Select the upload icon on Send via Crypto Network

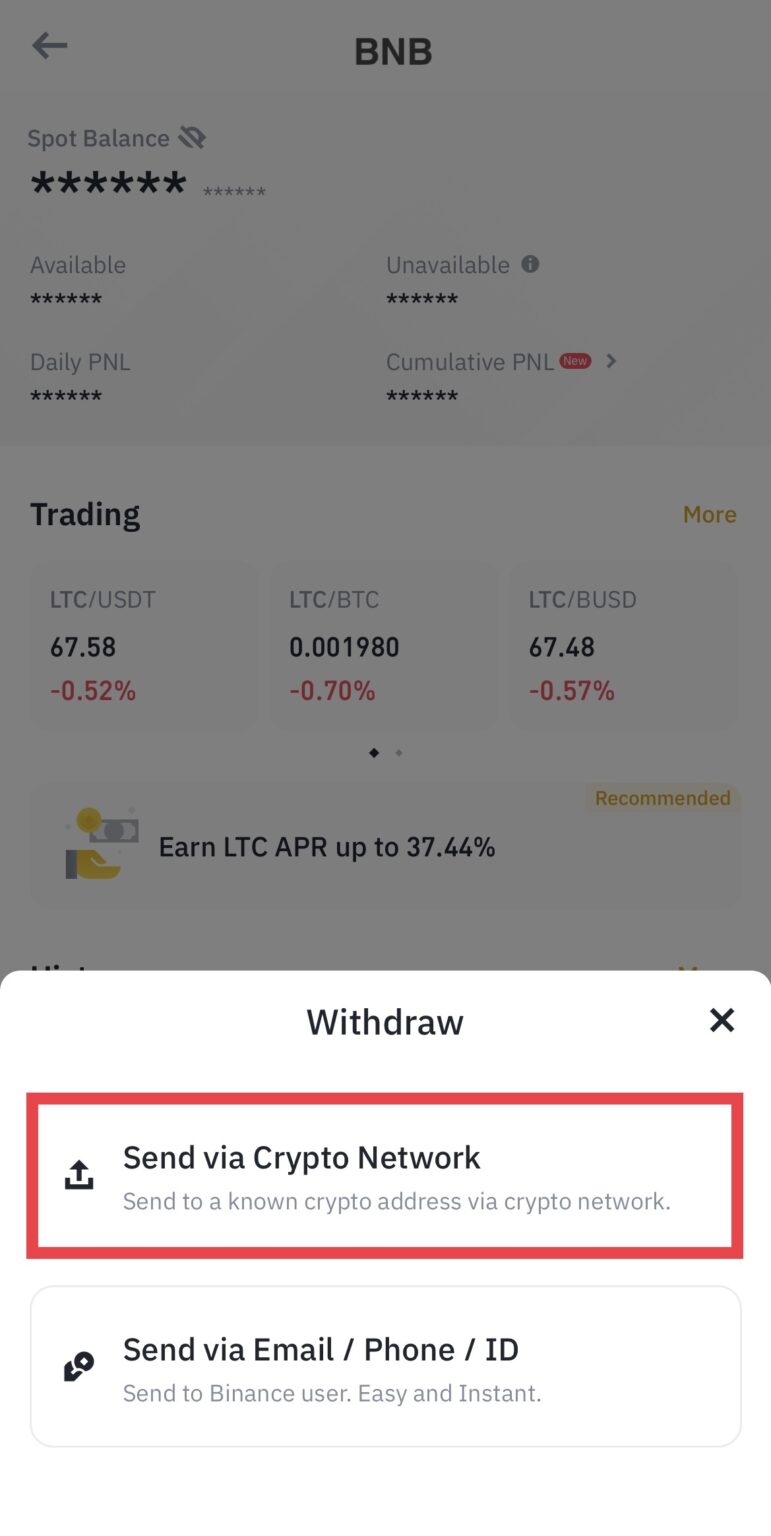pos(79,1175)
